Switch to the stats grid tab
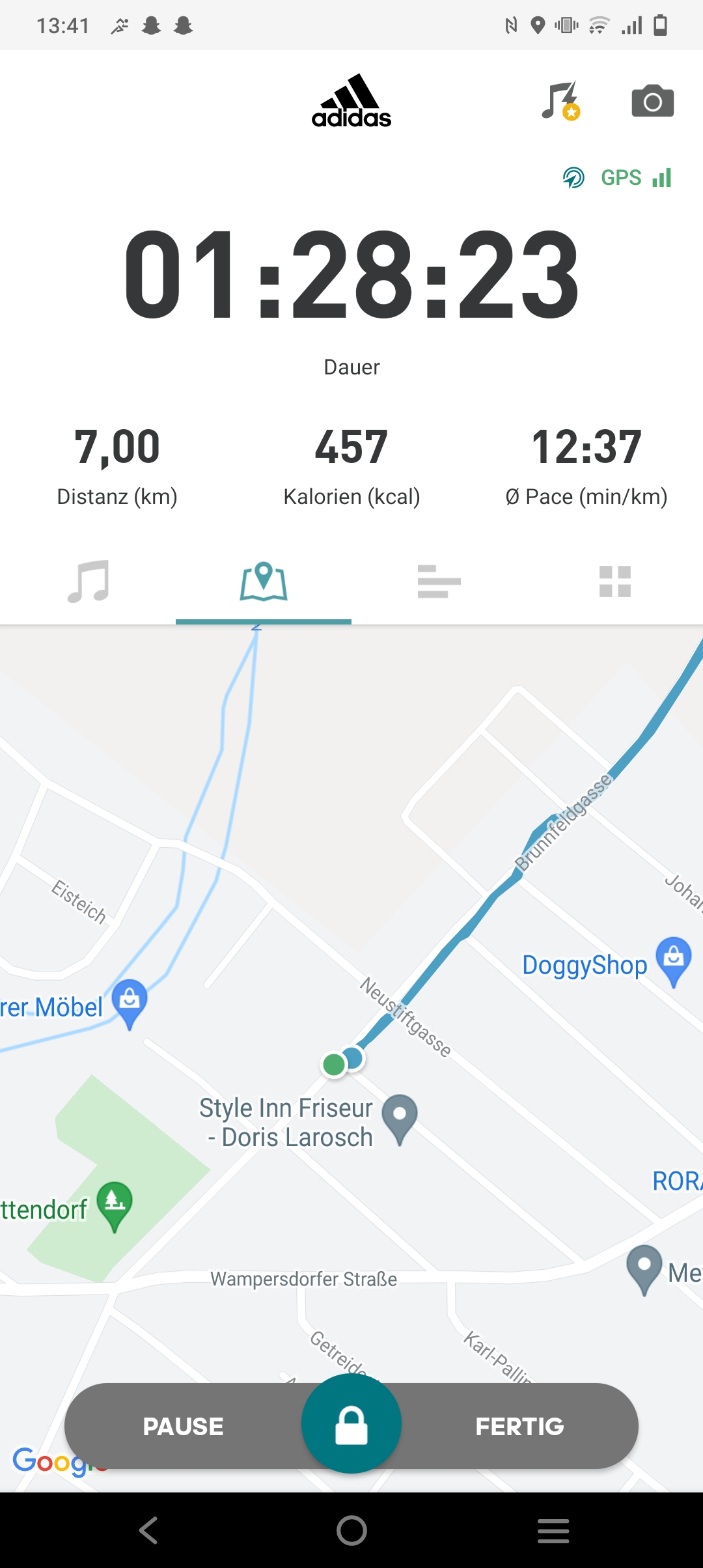 coord(615,581)
